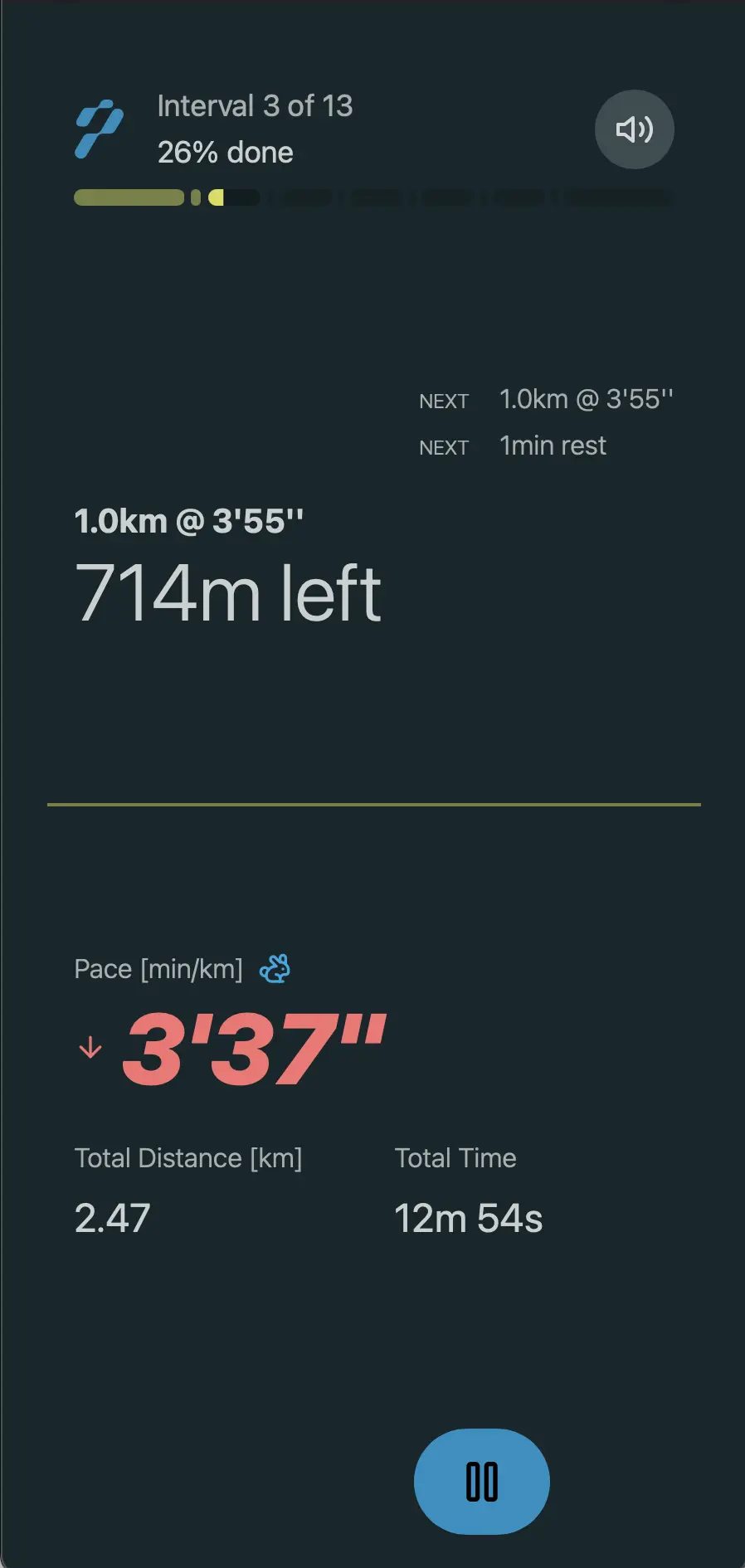This screenshot has height=1568, width=745.
Task: Select the 1.0km @ 3'55'' interval header
Action: click(188, 519)
